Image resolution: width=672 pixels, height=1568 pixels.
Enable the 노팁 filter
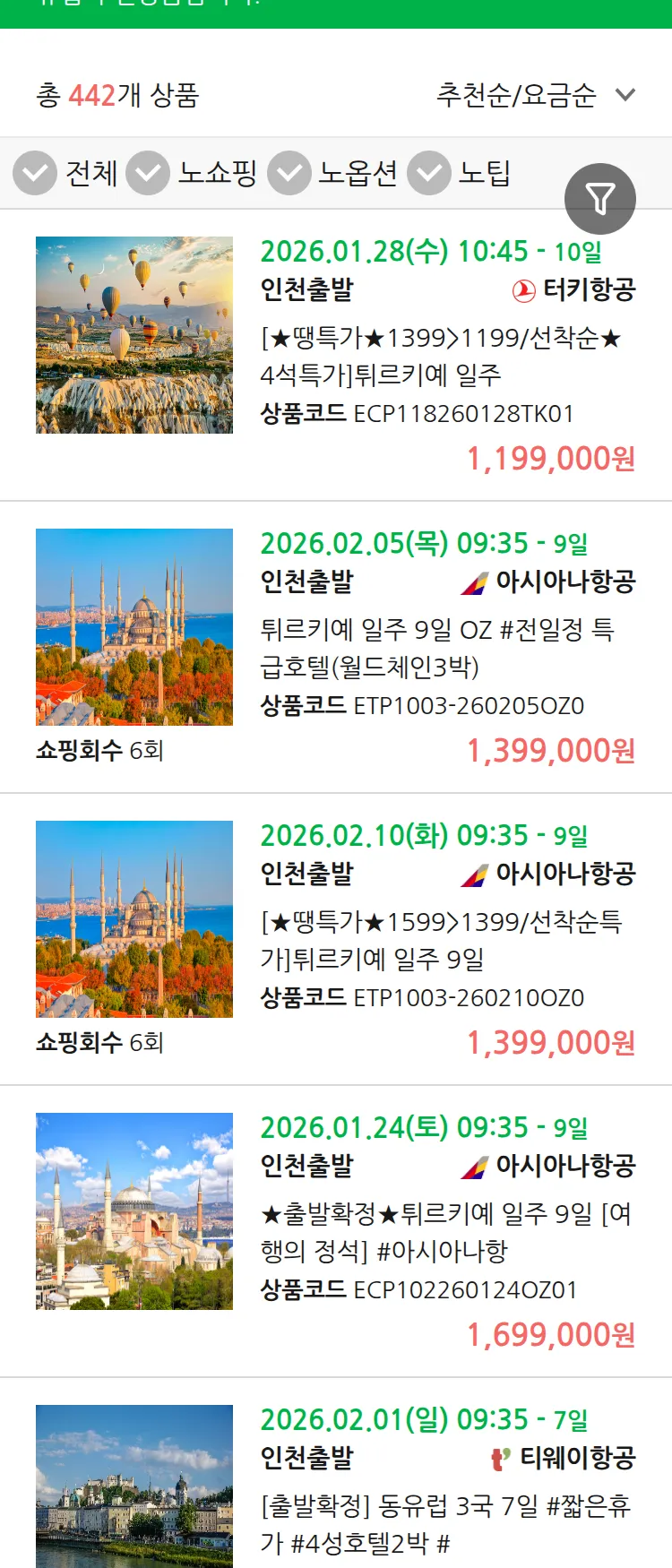(428, 173)
